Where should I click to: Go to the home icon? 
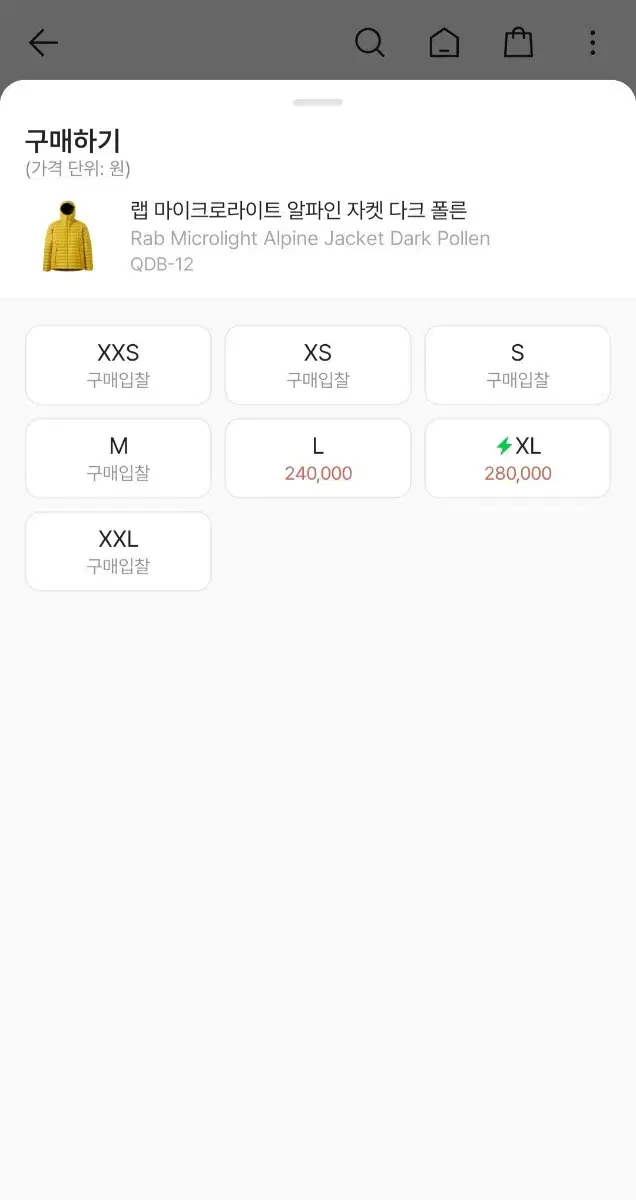pyautogui.click(x=444, y=42)
